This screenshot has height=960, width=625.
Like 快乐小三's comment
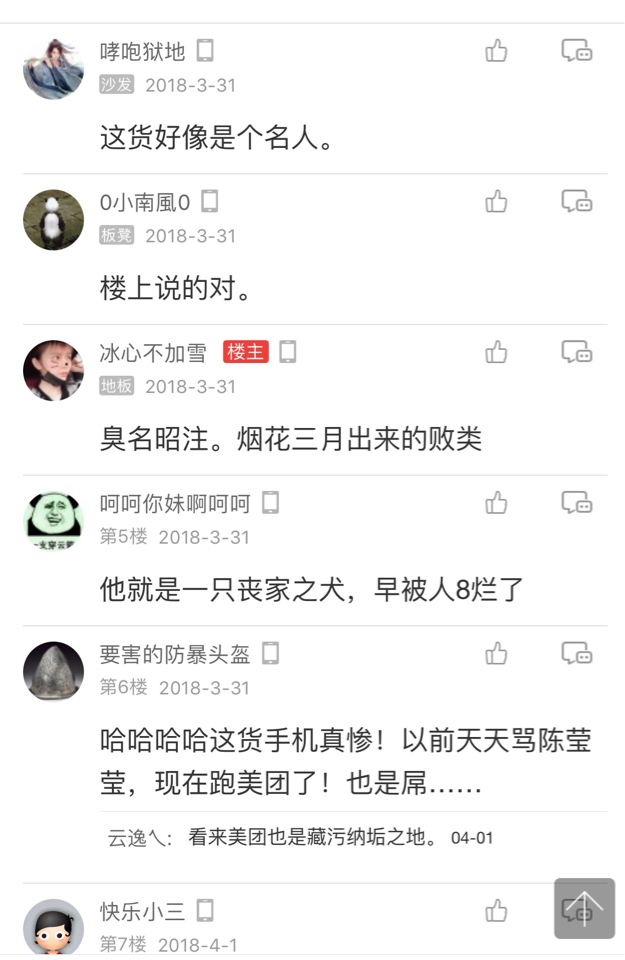(x=496, y=911)
